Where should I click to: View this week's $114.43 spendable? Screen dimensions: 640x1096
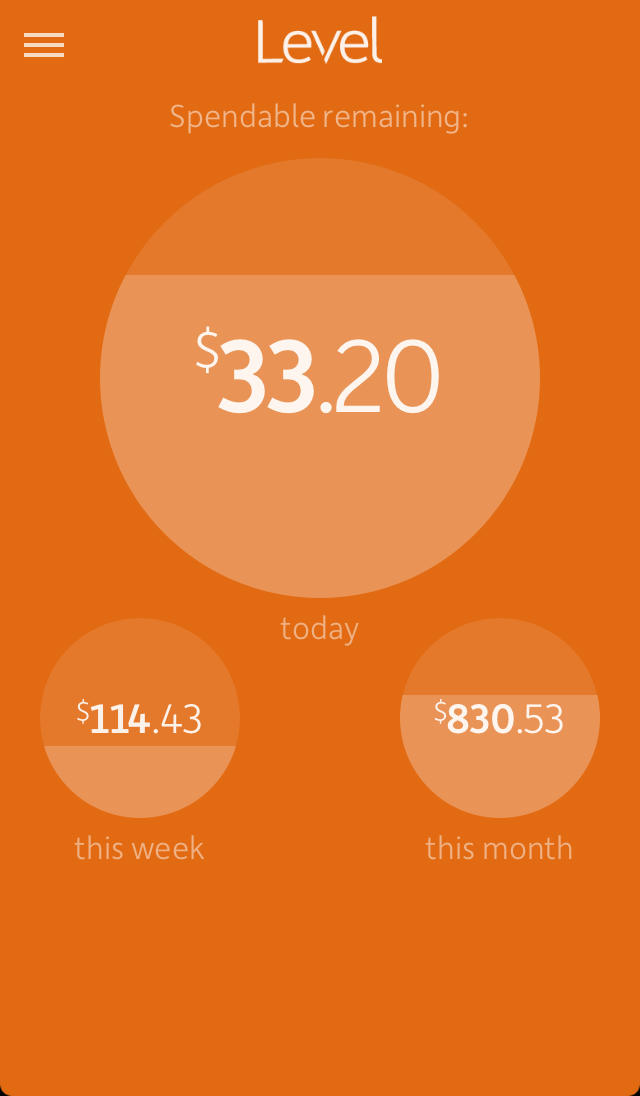[x=140, y=718]
